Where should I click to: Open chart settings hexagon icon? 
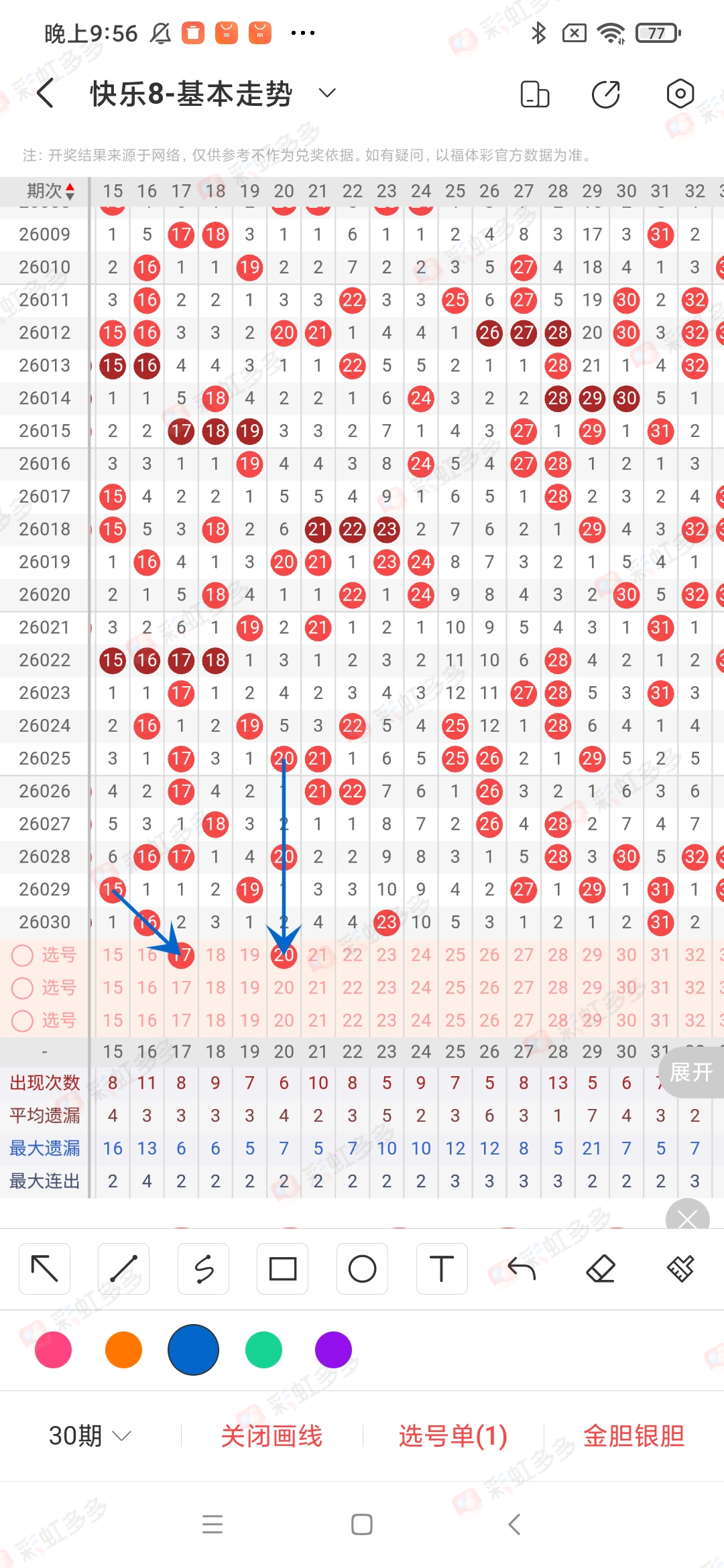coord(680,94)
